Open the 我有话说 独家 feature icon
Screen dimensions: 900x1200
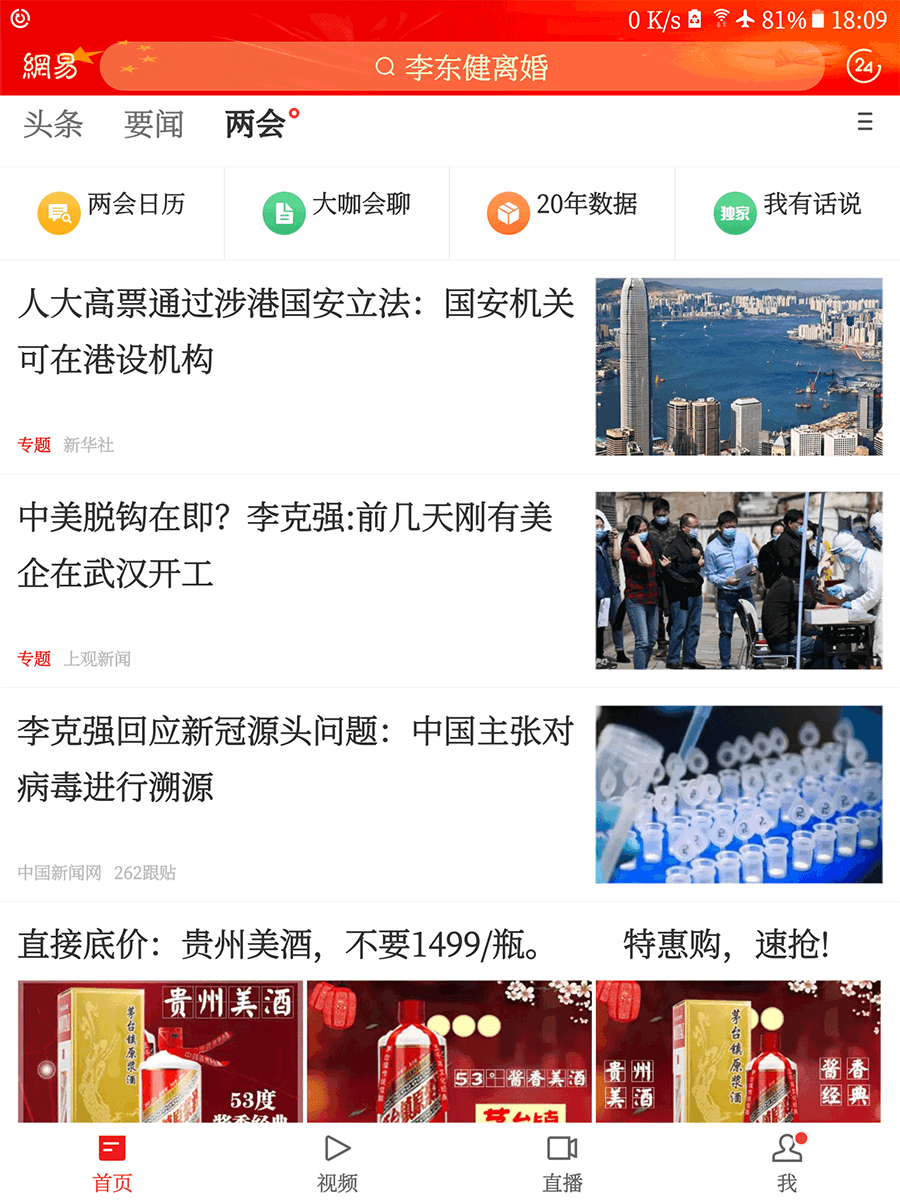point(733,213)
